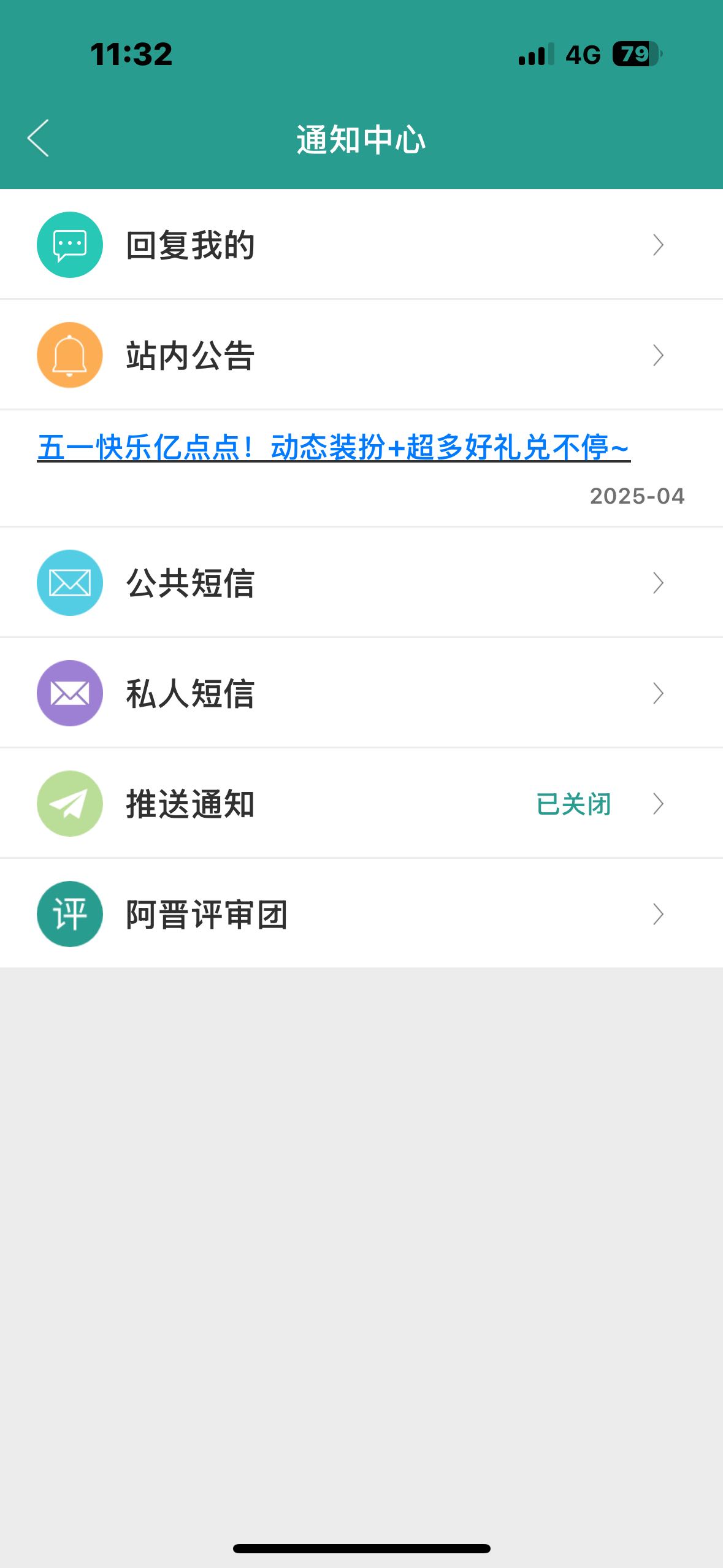The image size is (723, 1568).
Task: Open the 阿晋评审团 row
Action: coord(361,913)
